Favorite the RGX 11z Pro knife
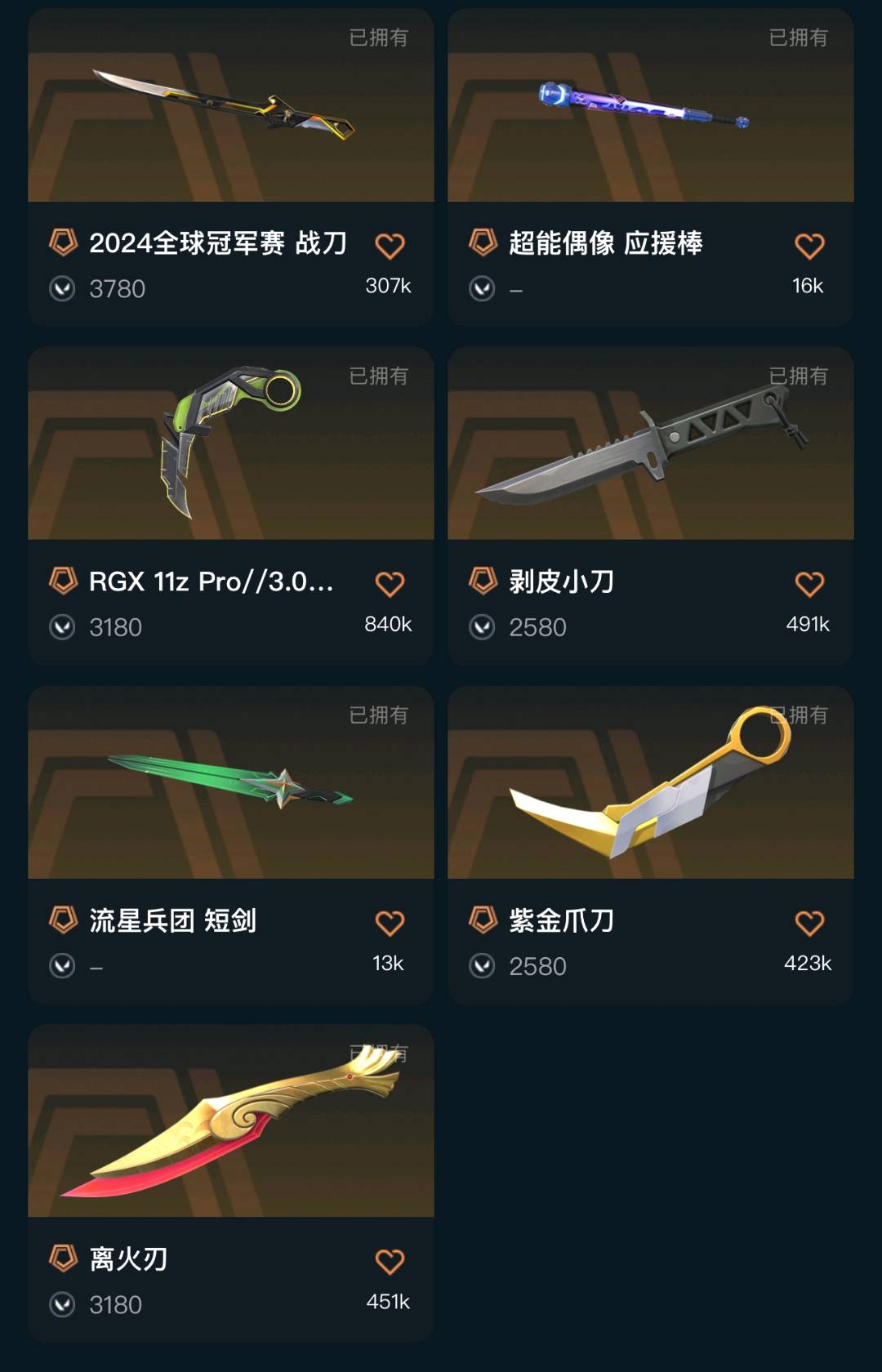 click(390, 584)
